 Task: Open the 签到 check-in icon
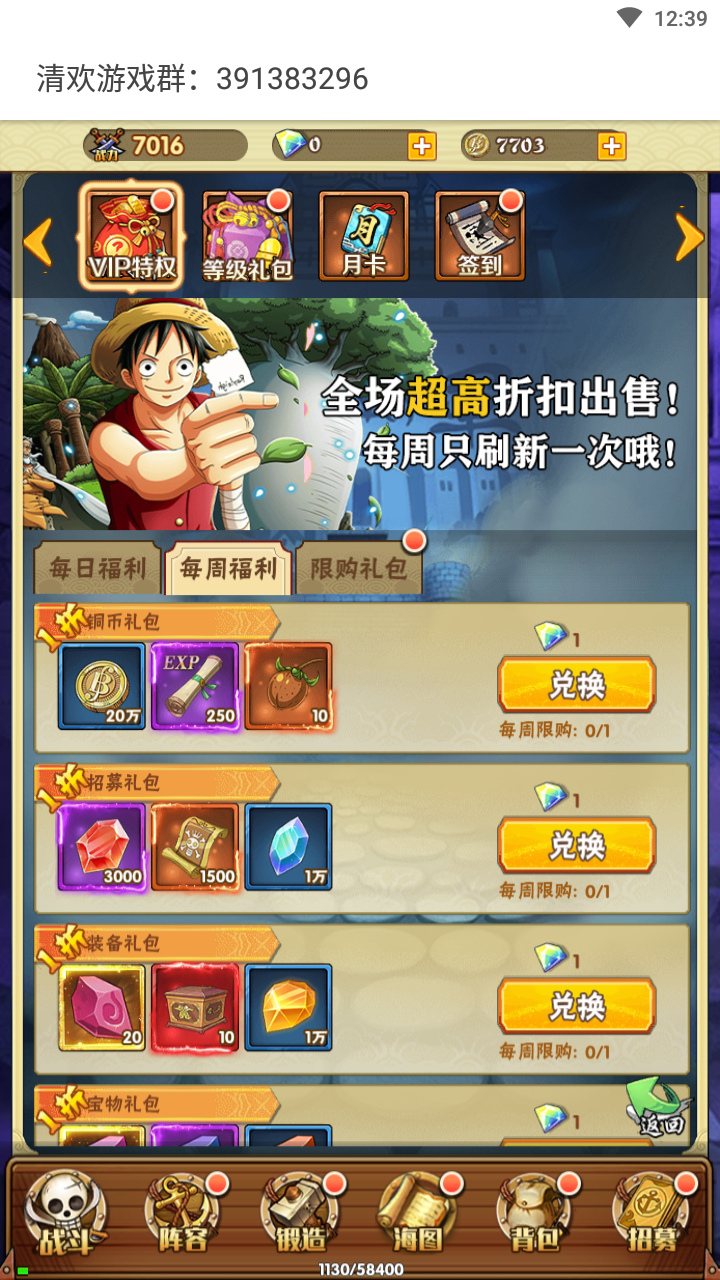479,236
